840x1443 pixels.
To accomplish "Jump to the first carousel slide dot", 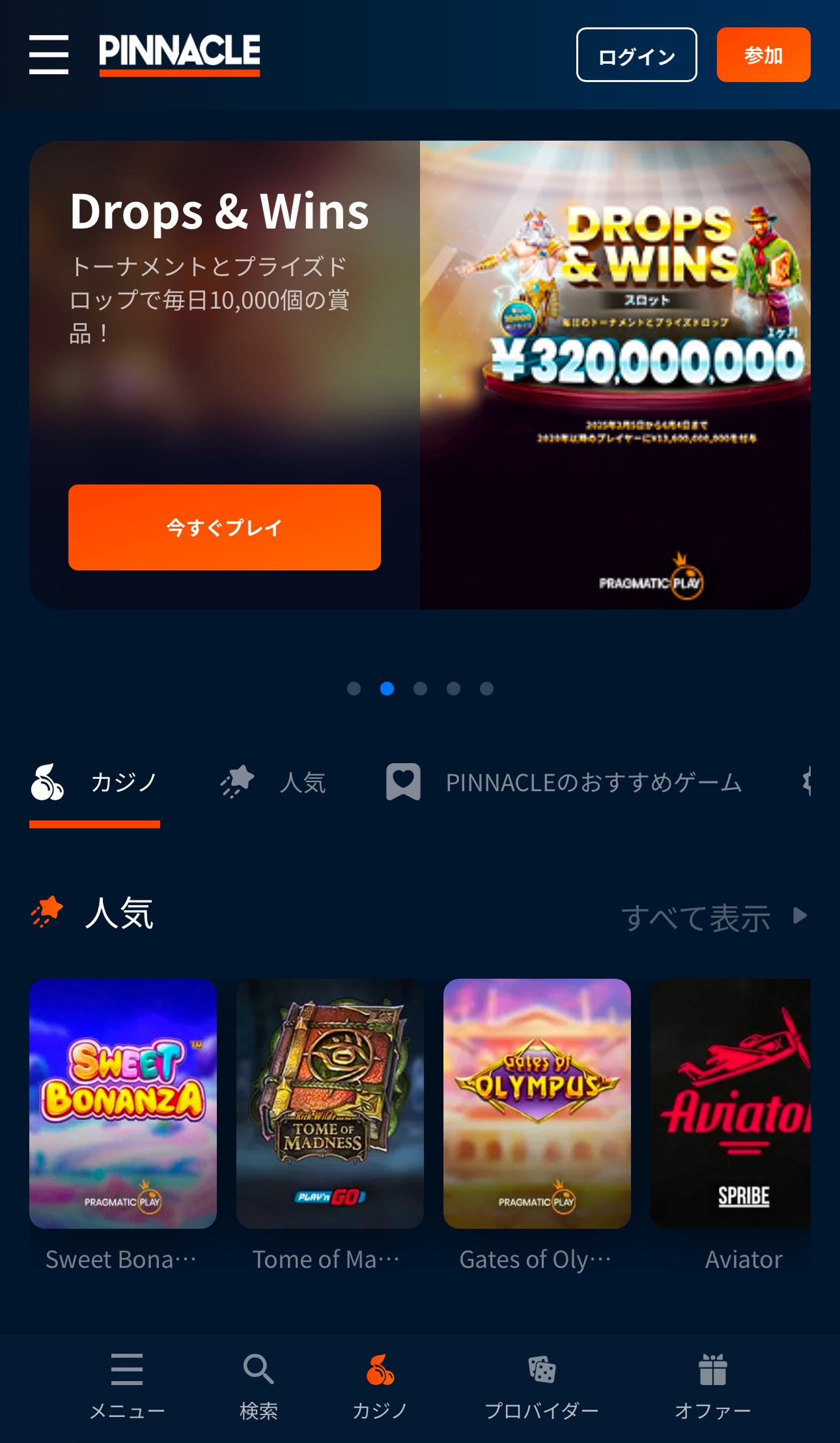I will click(354, 689).
